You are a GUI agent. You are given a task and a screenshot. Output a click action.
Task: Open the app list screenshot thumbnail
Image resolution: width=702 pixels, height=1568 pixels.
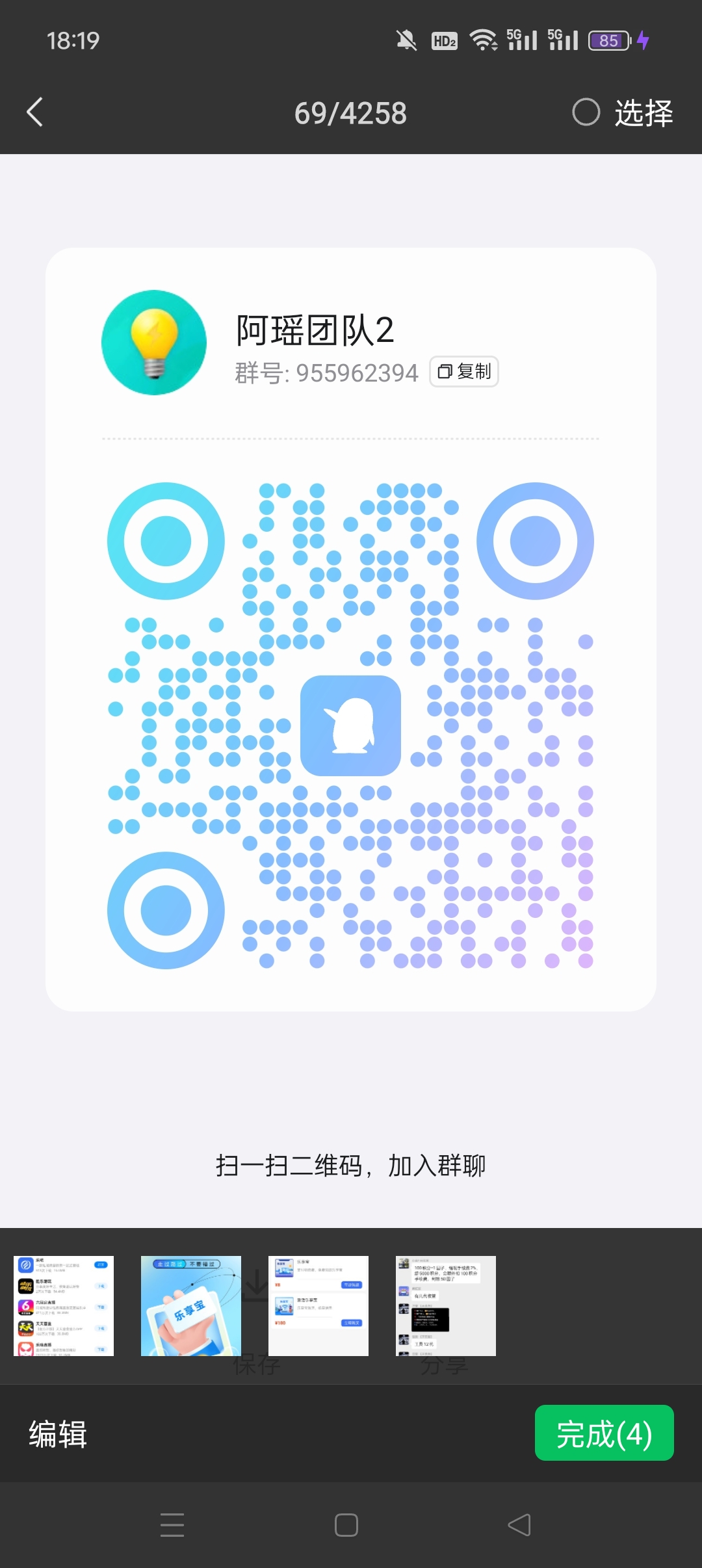pos(64,1305)
